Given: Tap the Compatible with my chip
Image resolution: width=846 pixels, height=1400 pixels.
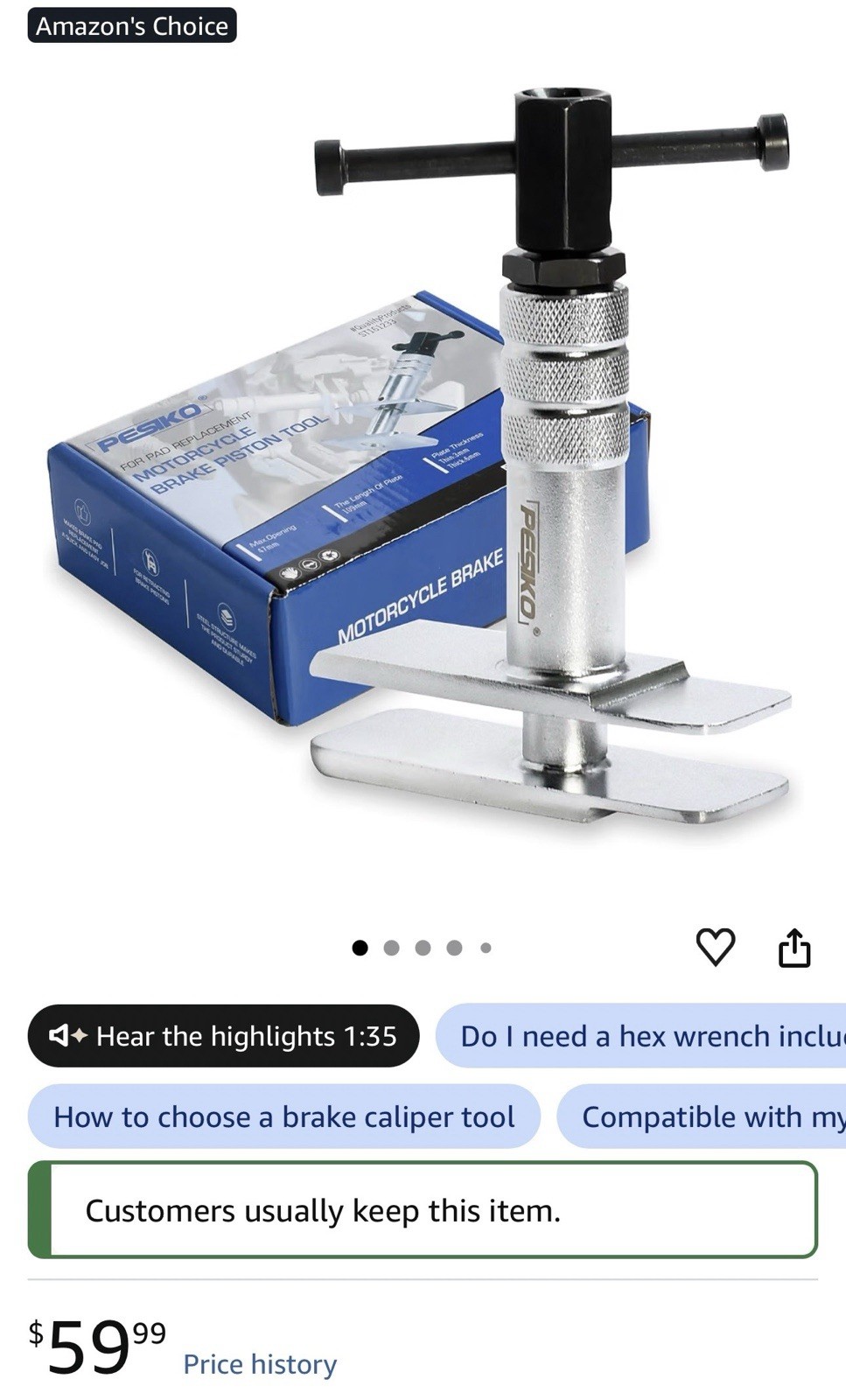Looking at the screenshot, I should tap(702, 1116).
